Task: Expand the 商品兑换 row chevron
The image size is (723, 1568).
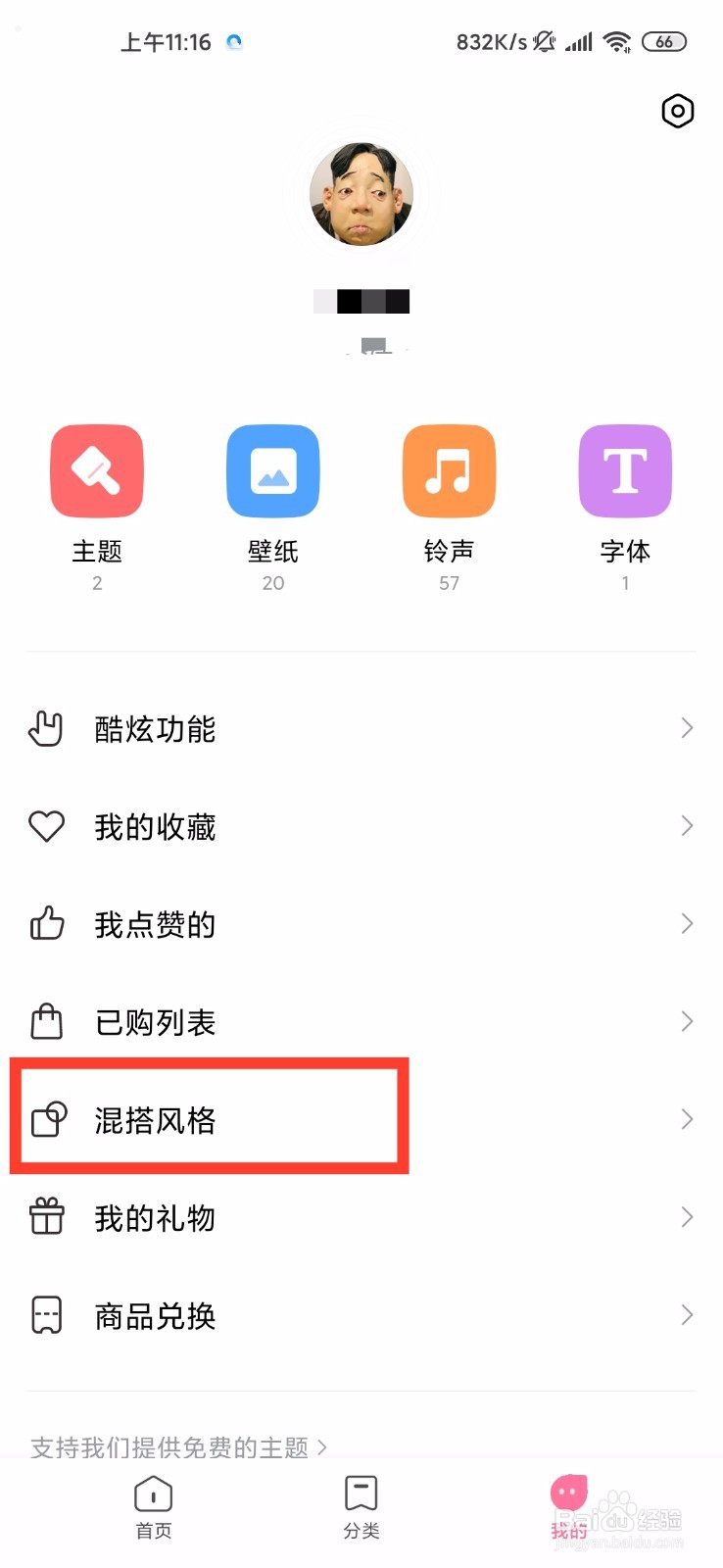Action: (x=687, y=1315)
